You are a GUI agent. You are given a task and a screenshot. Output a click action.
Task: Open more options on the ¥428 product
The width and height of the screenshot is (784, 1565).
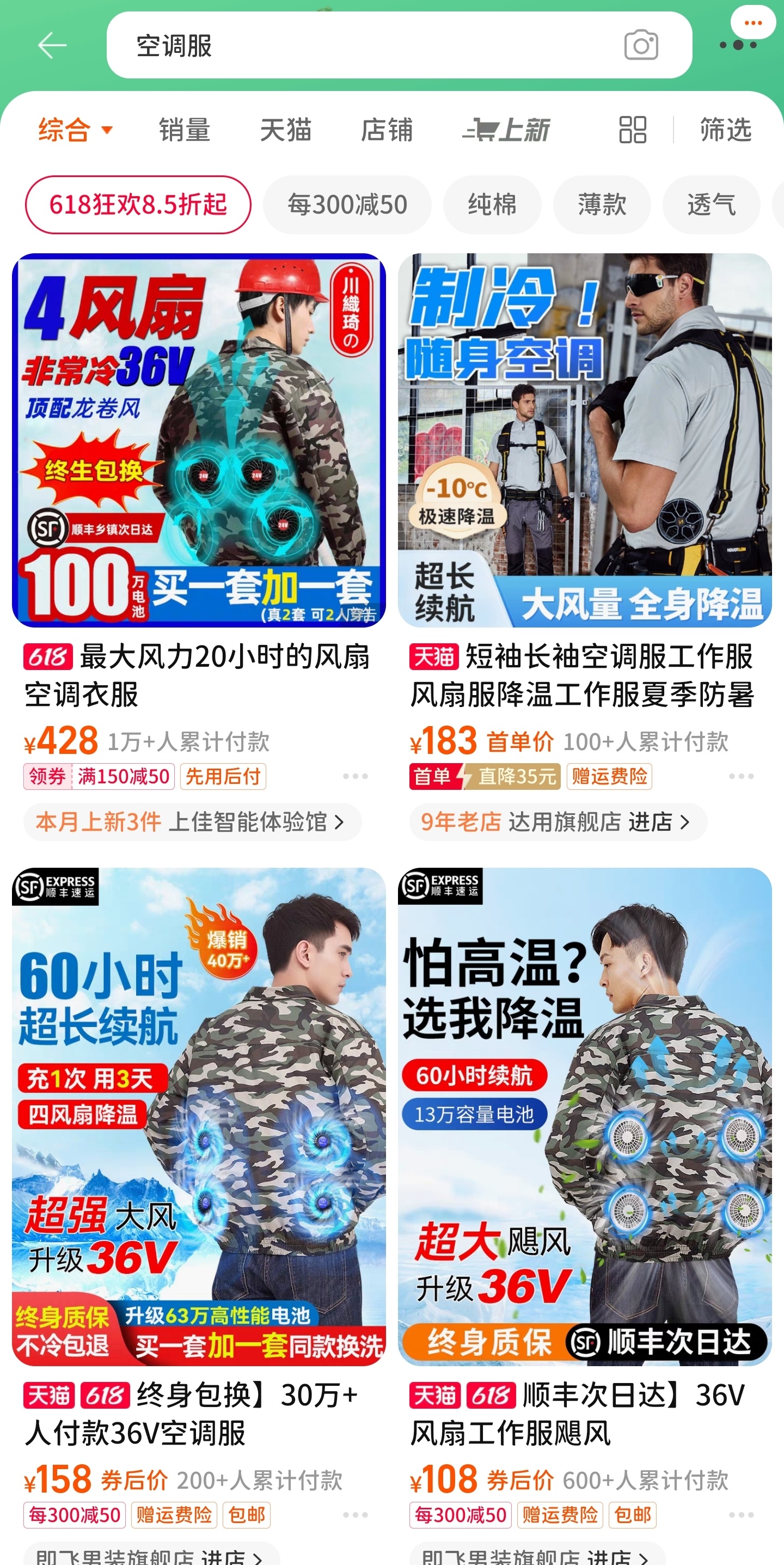click(x=356, y=776)
